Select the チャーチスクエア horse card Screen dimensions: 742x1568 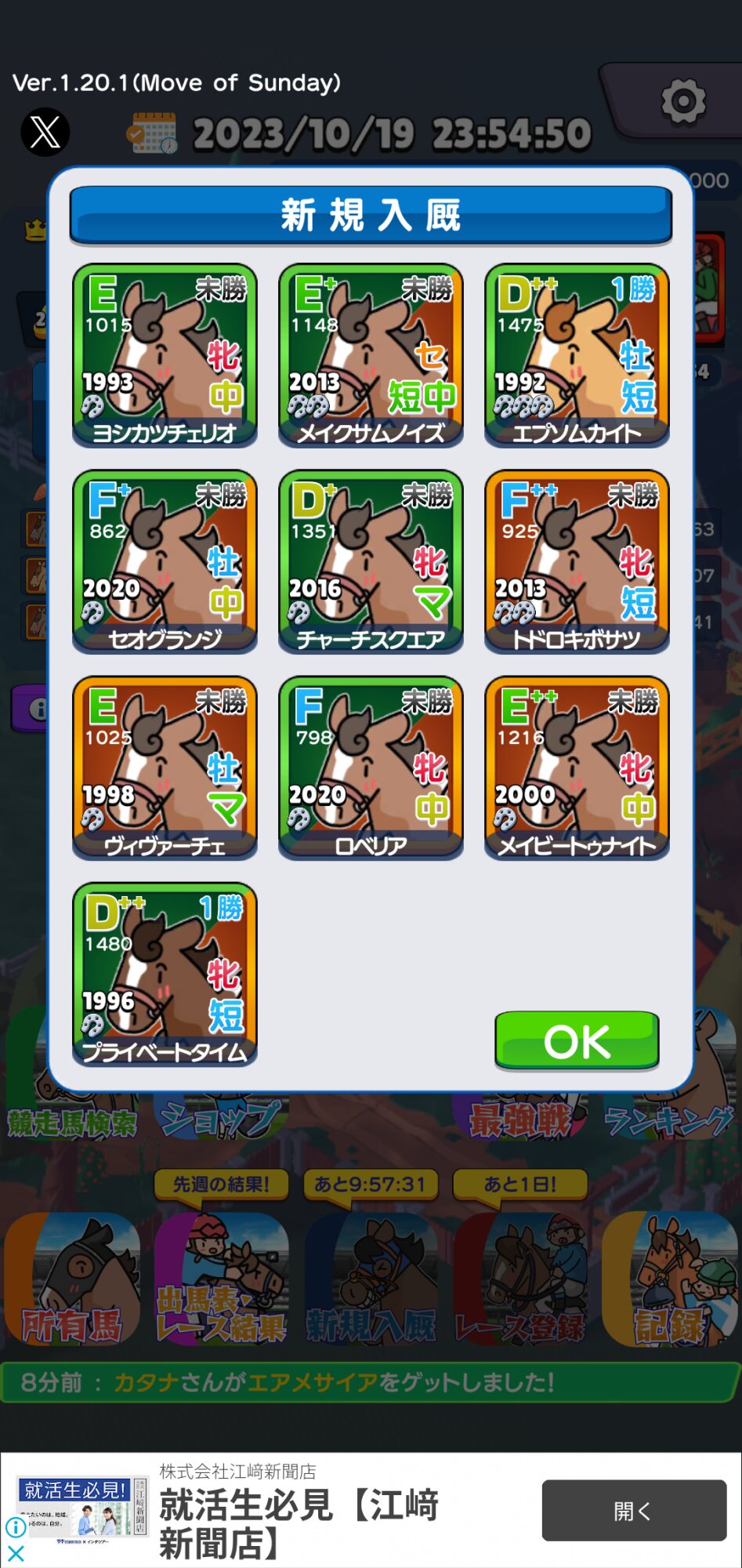click(371, 561)
